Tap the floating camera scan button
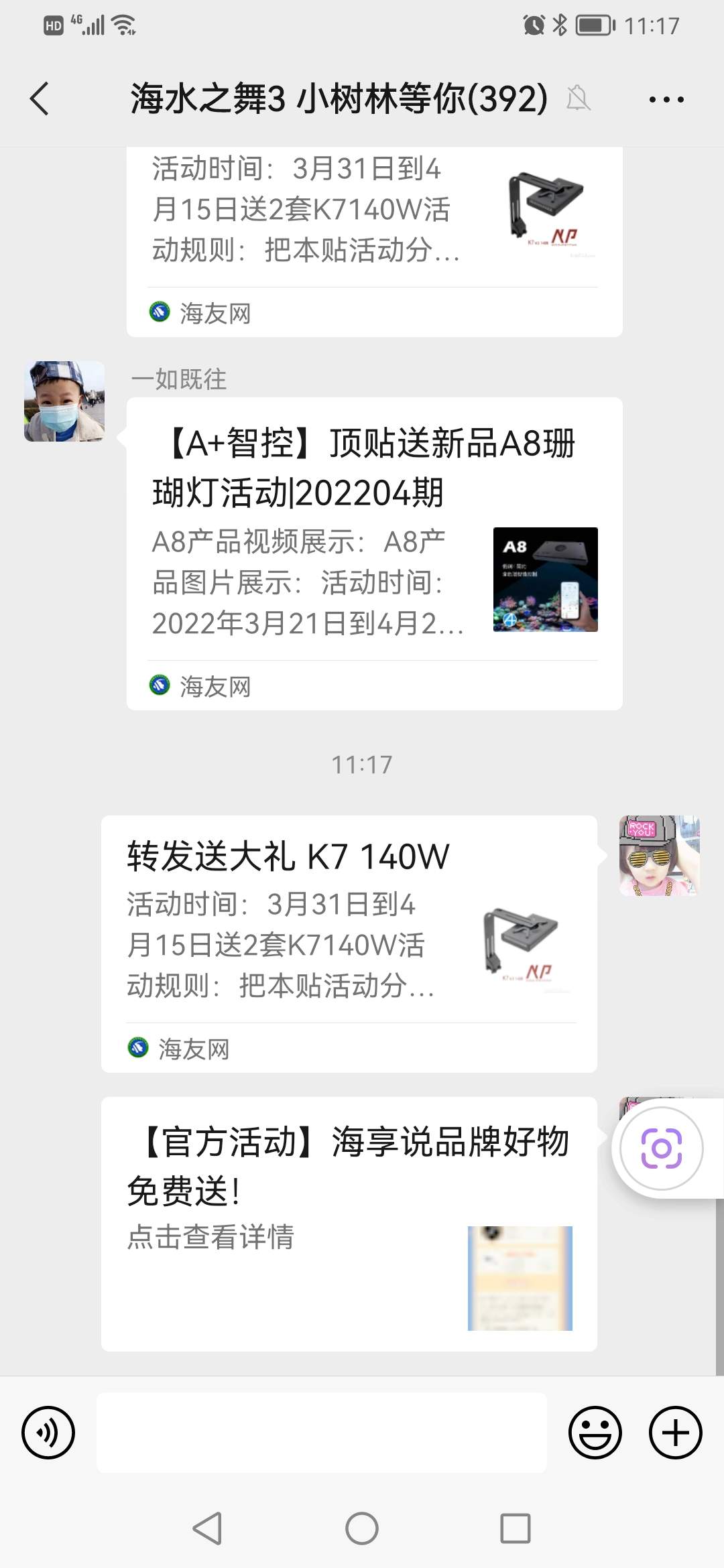 pos(662,1149)
